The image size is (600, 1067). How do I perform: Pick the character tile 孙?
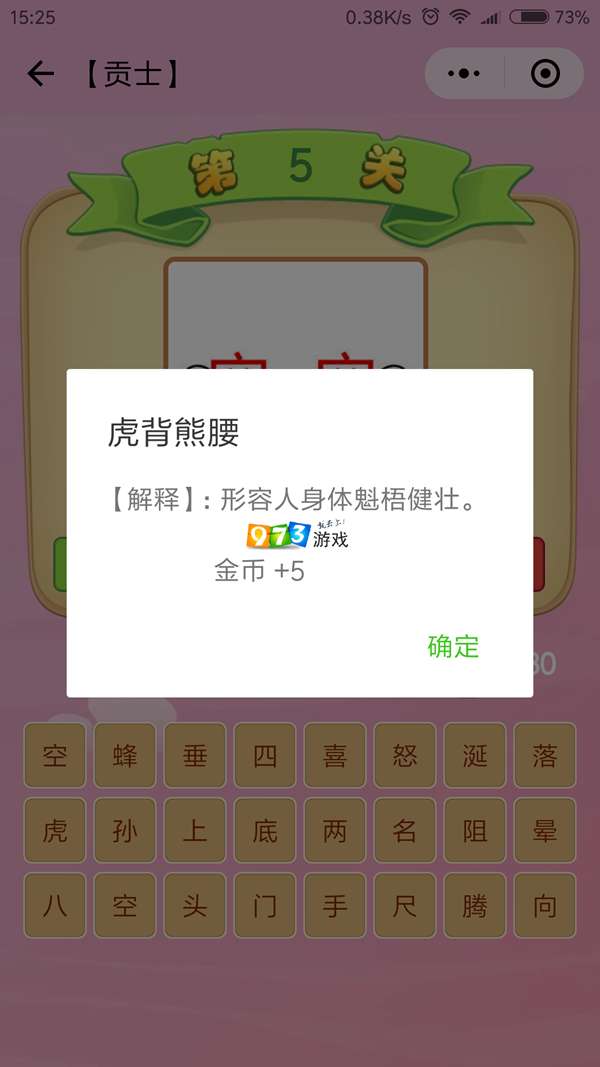click(124, 830)
